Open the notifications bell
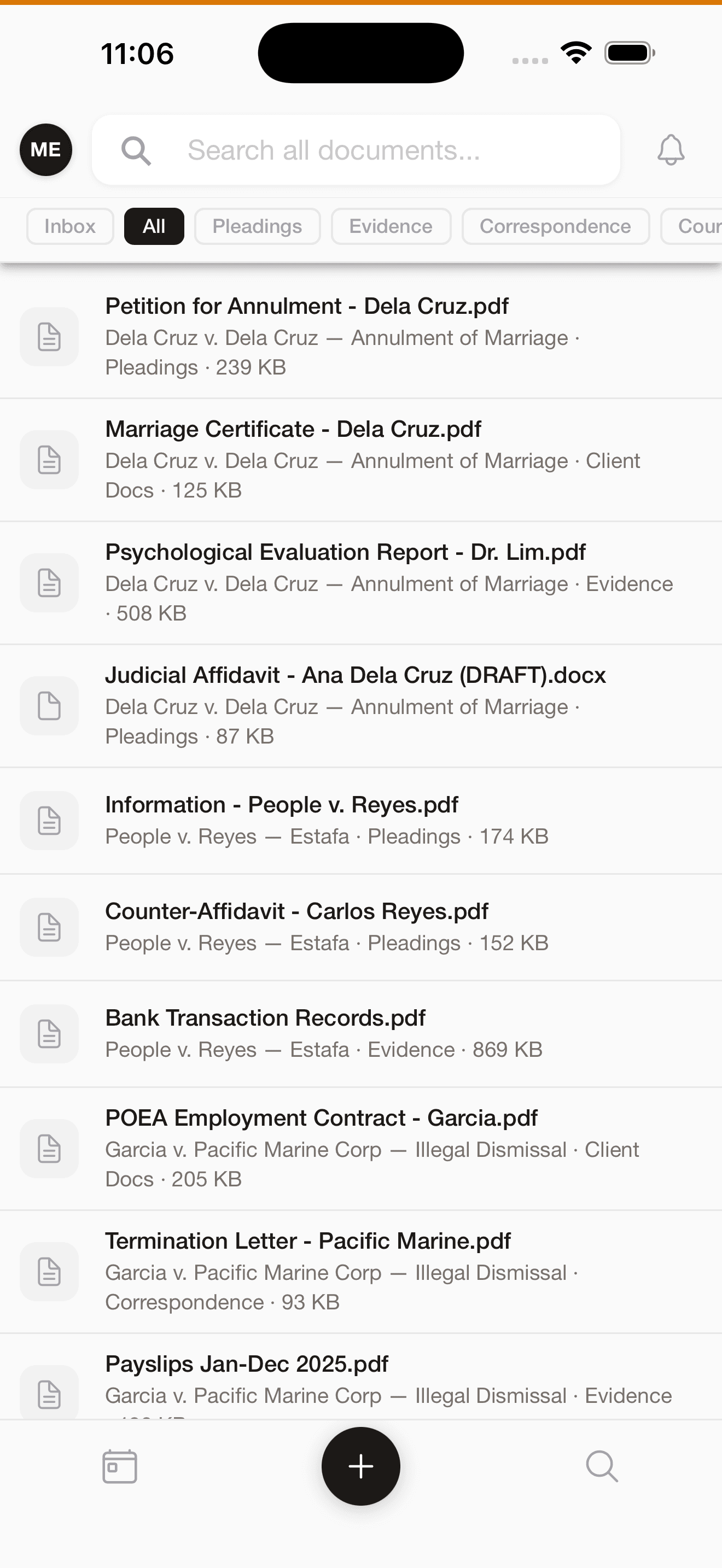This screenshot has width=722, height=1568. [671, 150]
